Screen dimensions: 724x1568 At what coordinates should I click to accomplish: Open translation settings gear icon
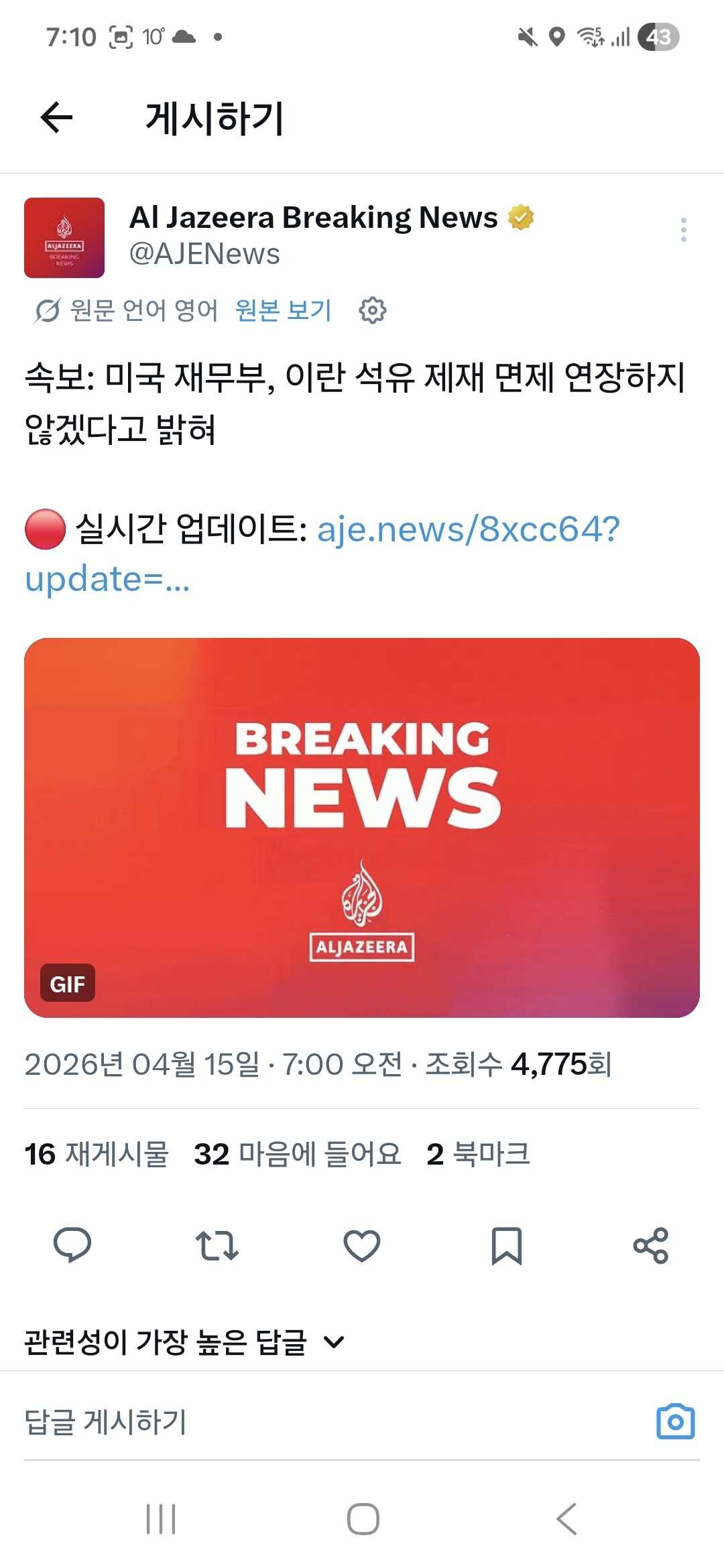(x=373, y=310)
